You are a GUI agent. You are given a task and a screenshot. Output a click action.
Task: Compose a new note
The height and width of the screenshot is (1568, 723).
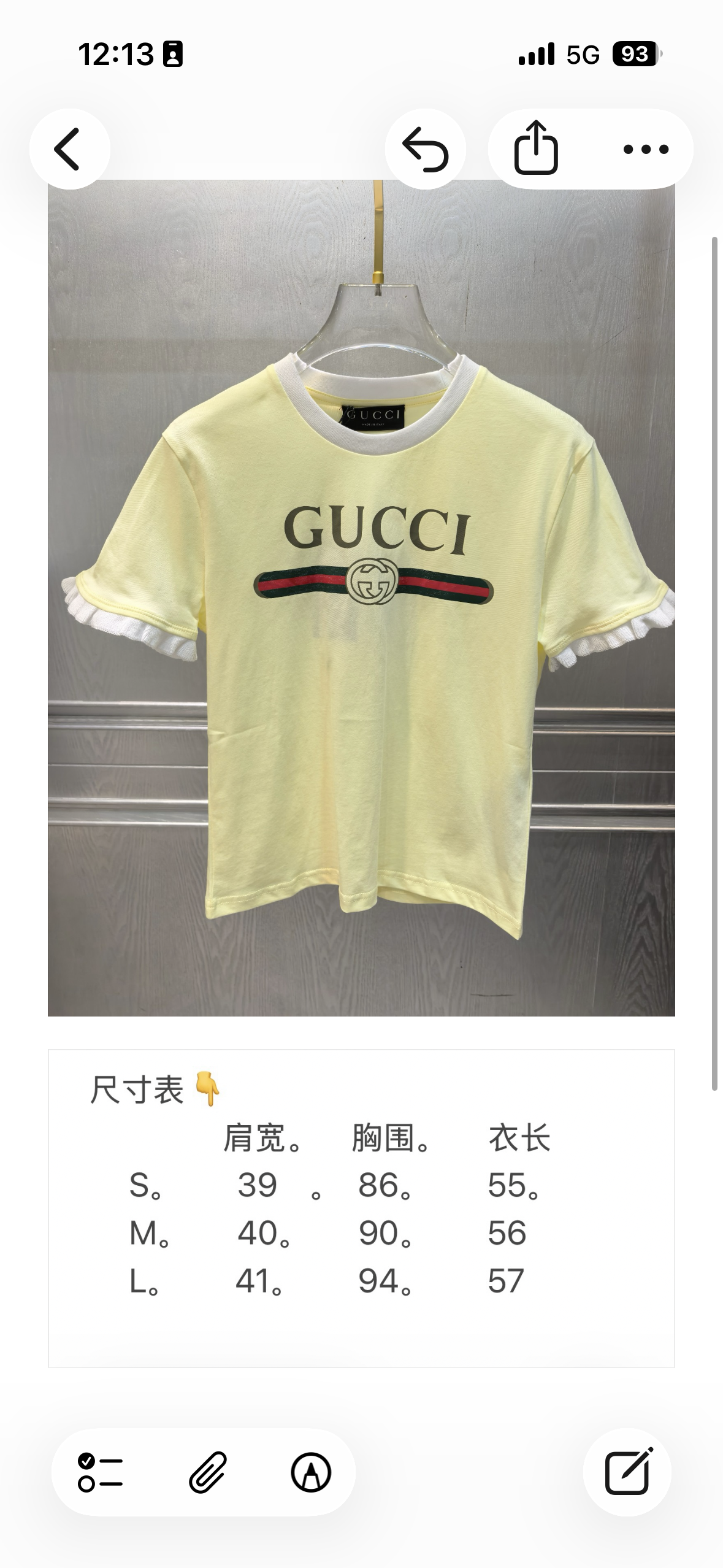click(627, 1472)
